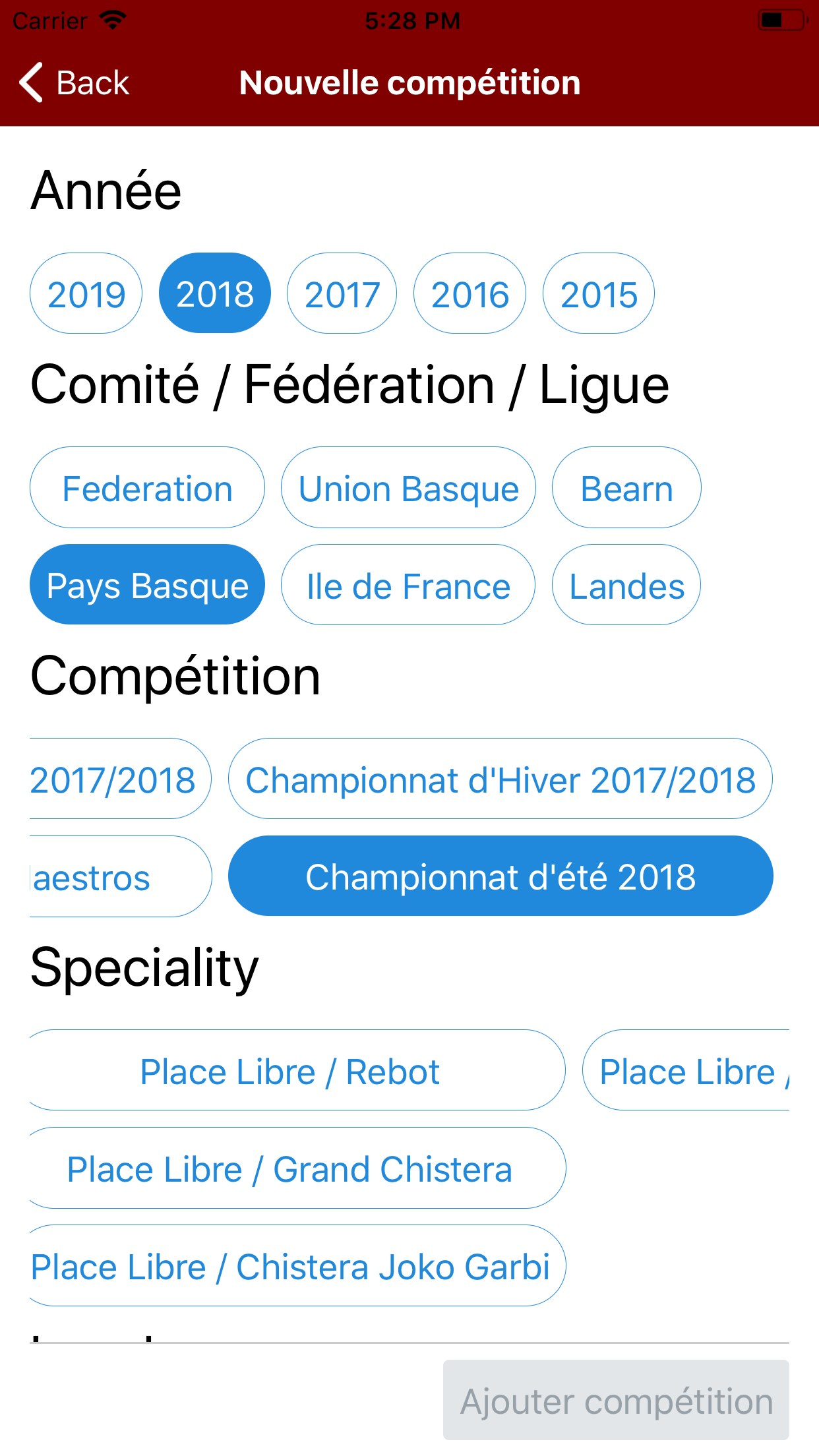Select year 2019
This screenshot has width=819, height=1456.
point(86,293)
